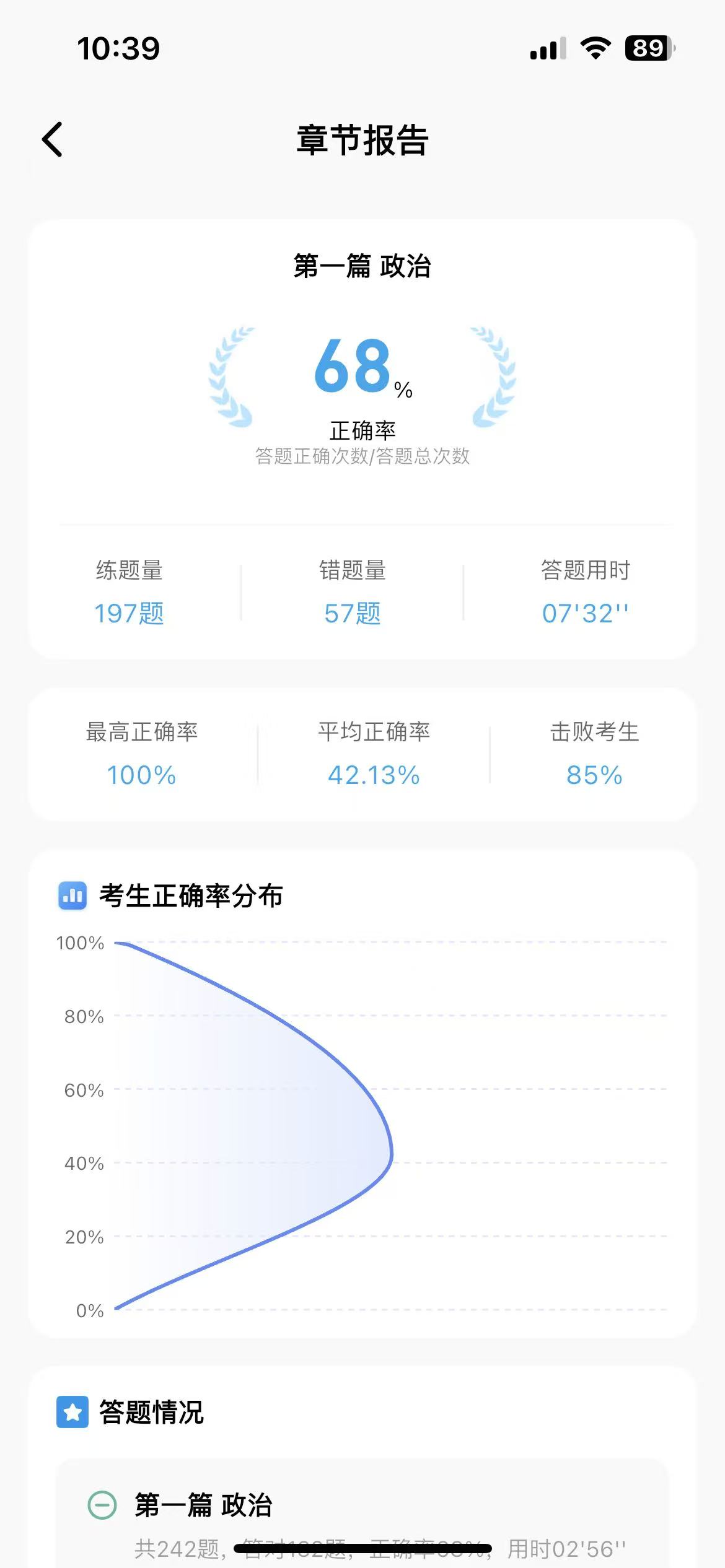
Task: Go back from the 章节报告 page
Action: [53, 139]
